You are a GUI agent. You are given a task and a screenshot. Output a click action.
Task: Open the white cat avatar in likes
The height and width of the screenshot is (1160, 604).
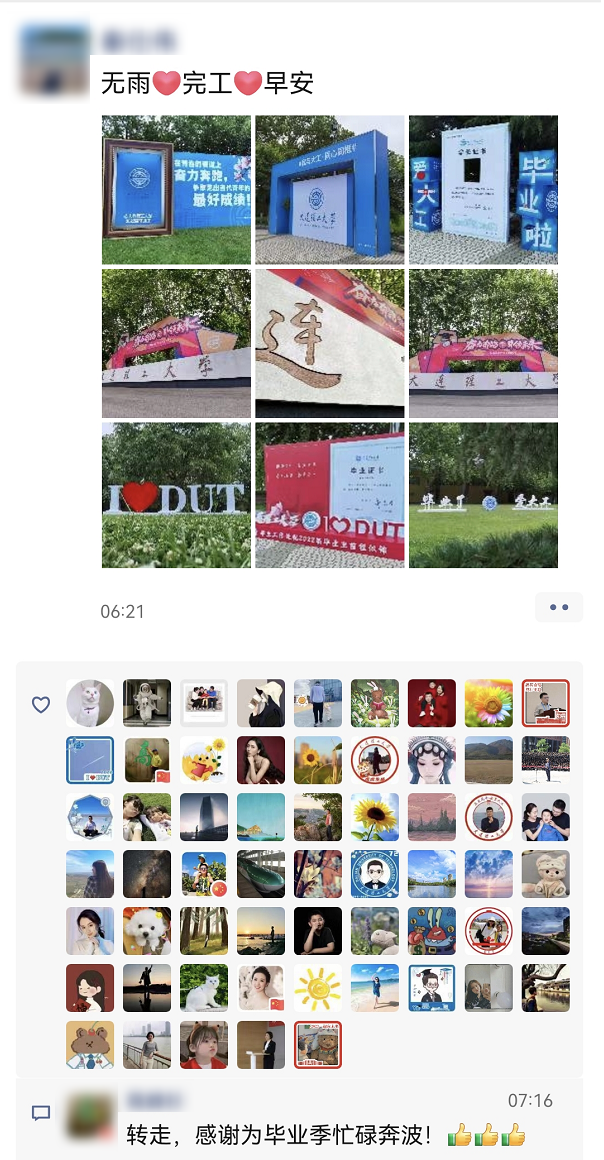[x=90, y=703]
